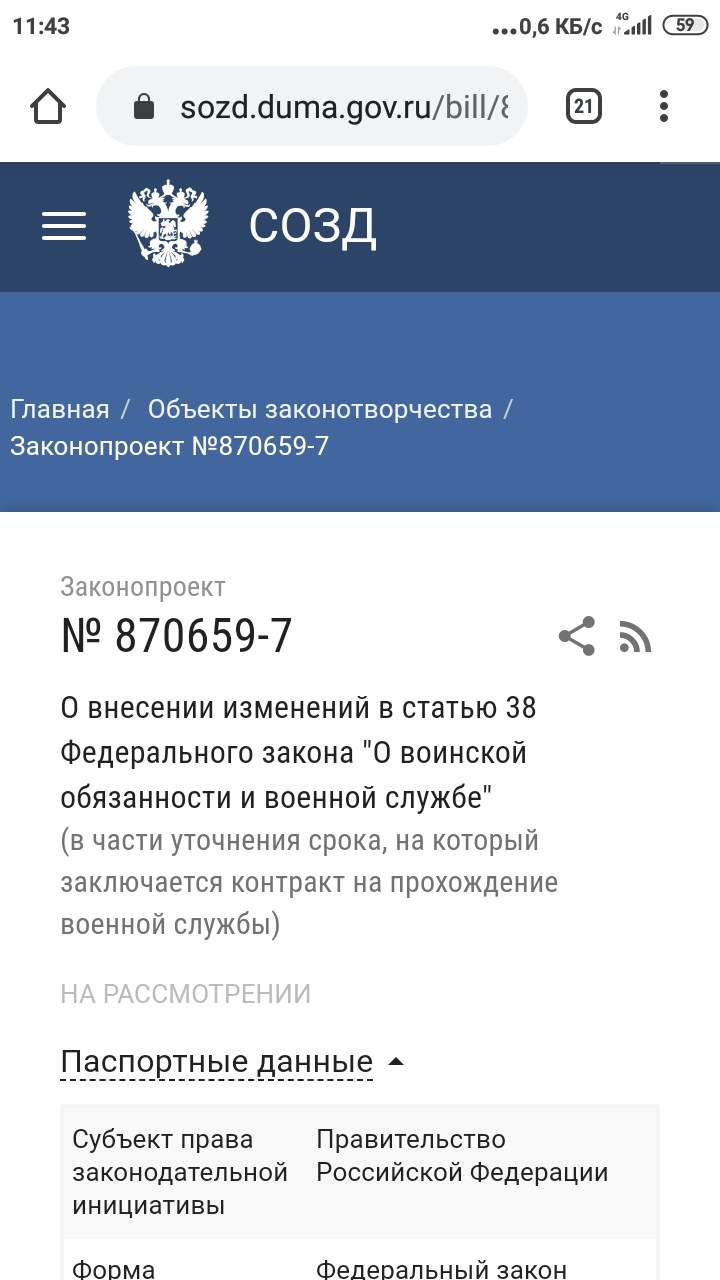Go to the browser home page
The height and width of the screenshot is (1280, 720).
(48, 106)
